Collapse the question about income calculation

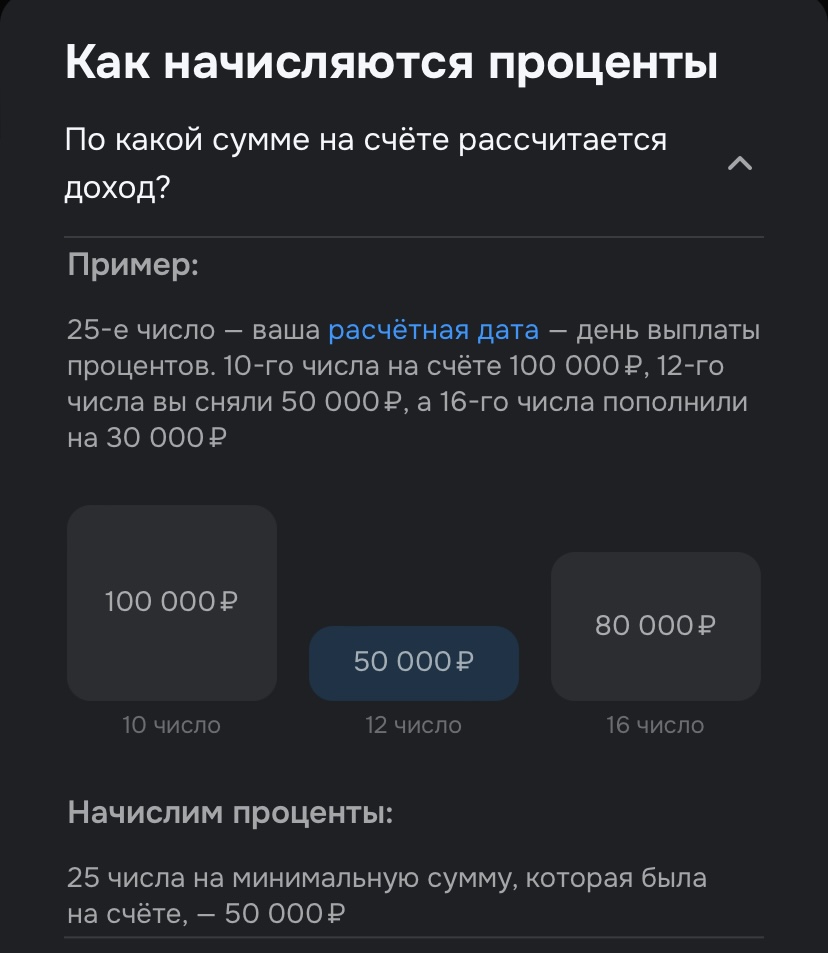pyautogui.click(x=740, y=162)
